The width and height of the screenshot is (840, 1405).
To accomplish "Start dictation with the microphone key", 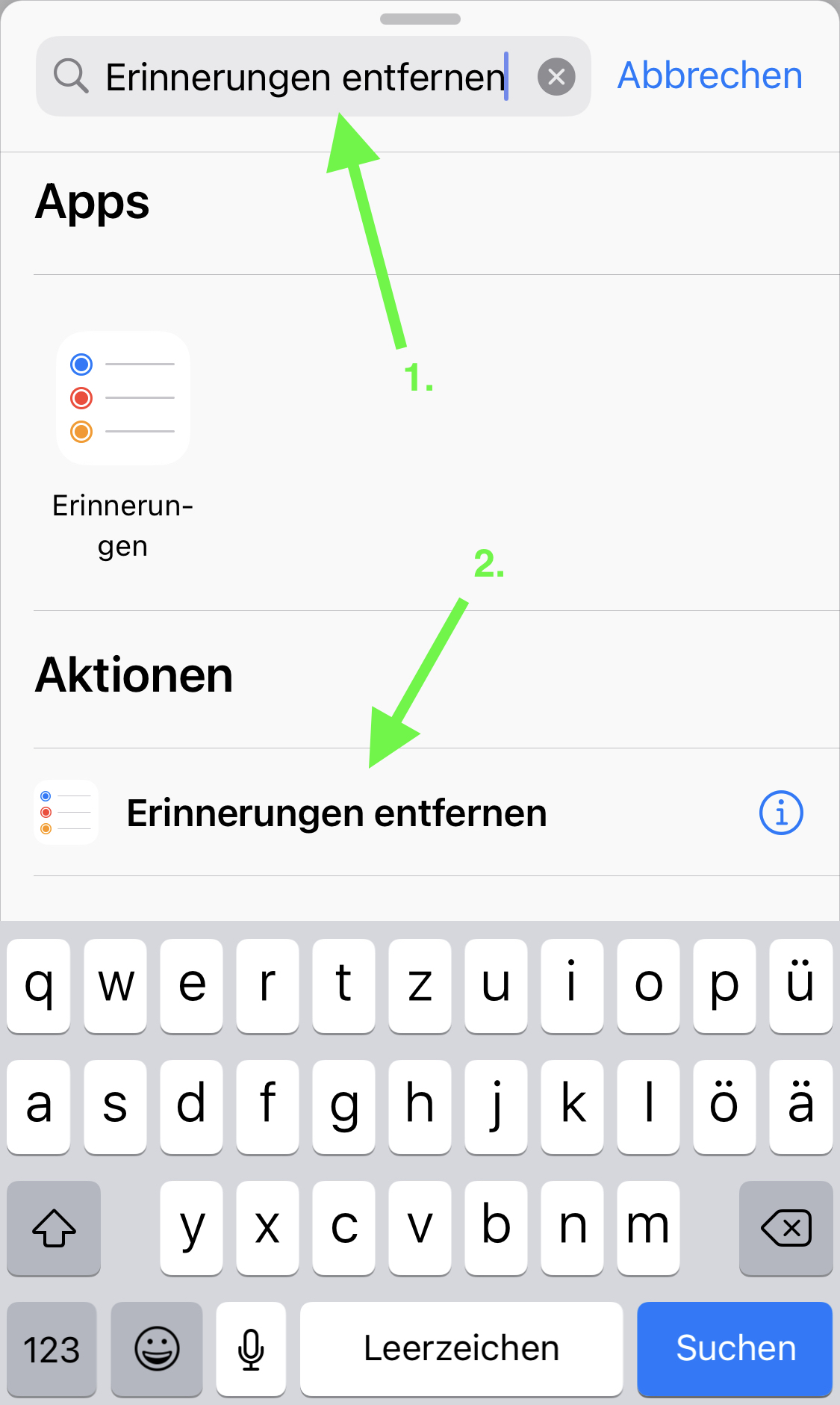I will (x=251, y=1348).
